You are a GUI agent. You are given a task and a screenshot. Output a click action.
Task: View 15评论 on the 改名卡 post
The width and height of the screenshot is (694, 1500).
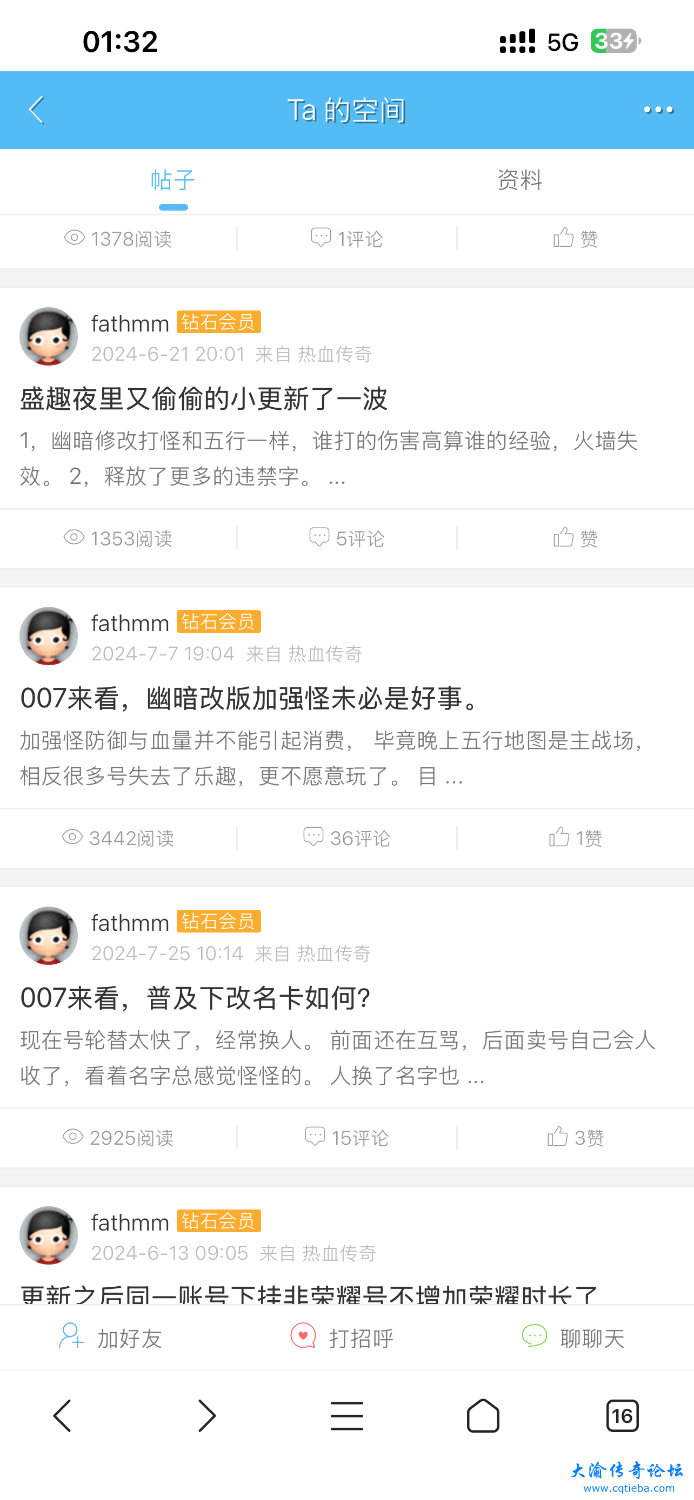pos(347,1137)
